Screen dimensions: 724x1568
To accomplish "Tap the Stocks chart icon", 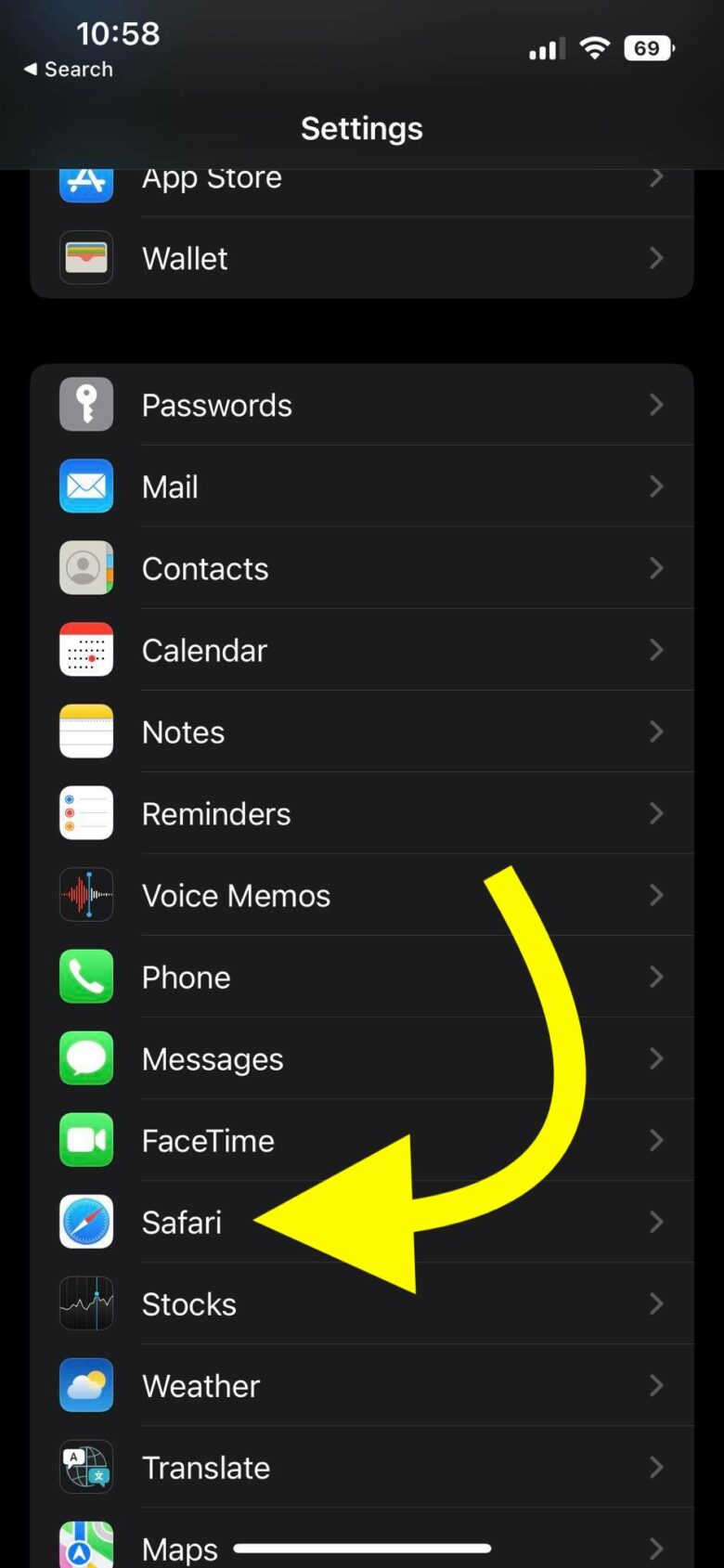I will [x=85, y=1303].
